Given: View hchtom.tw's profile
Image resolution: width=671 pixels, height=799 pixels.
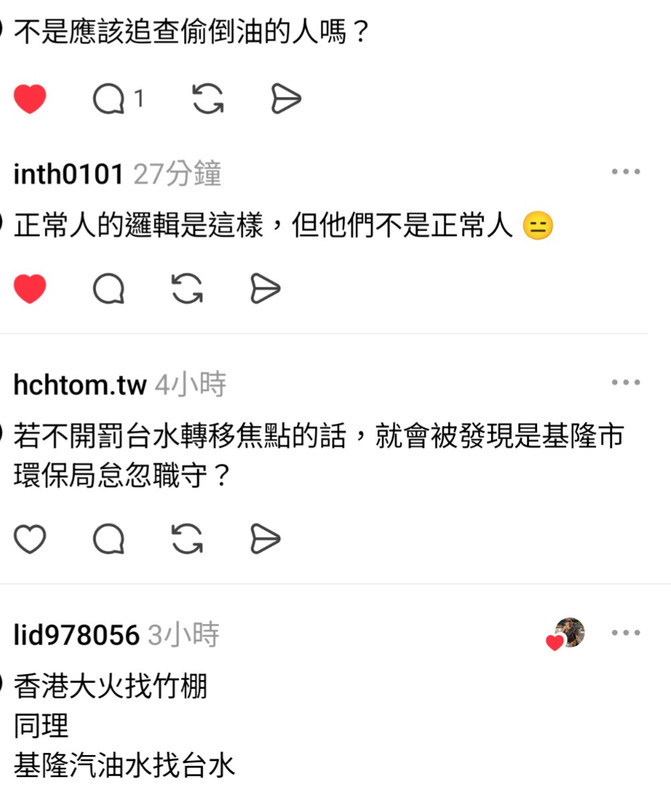Looking at the screenshot, I should tap(80, 384).
